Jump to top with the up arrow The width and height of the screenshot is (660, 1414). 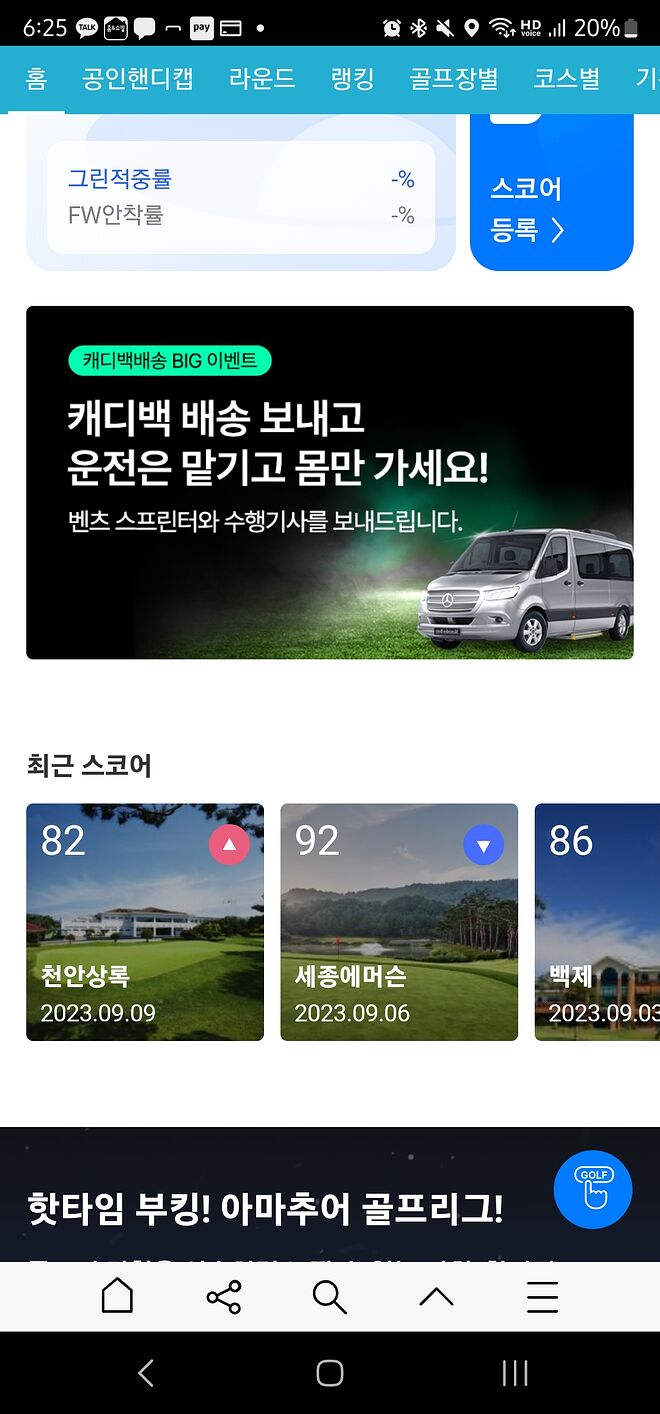[436, 1297]
